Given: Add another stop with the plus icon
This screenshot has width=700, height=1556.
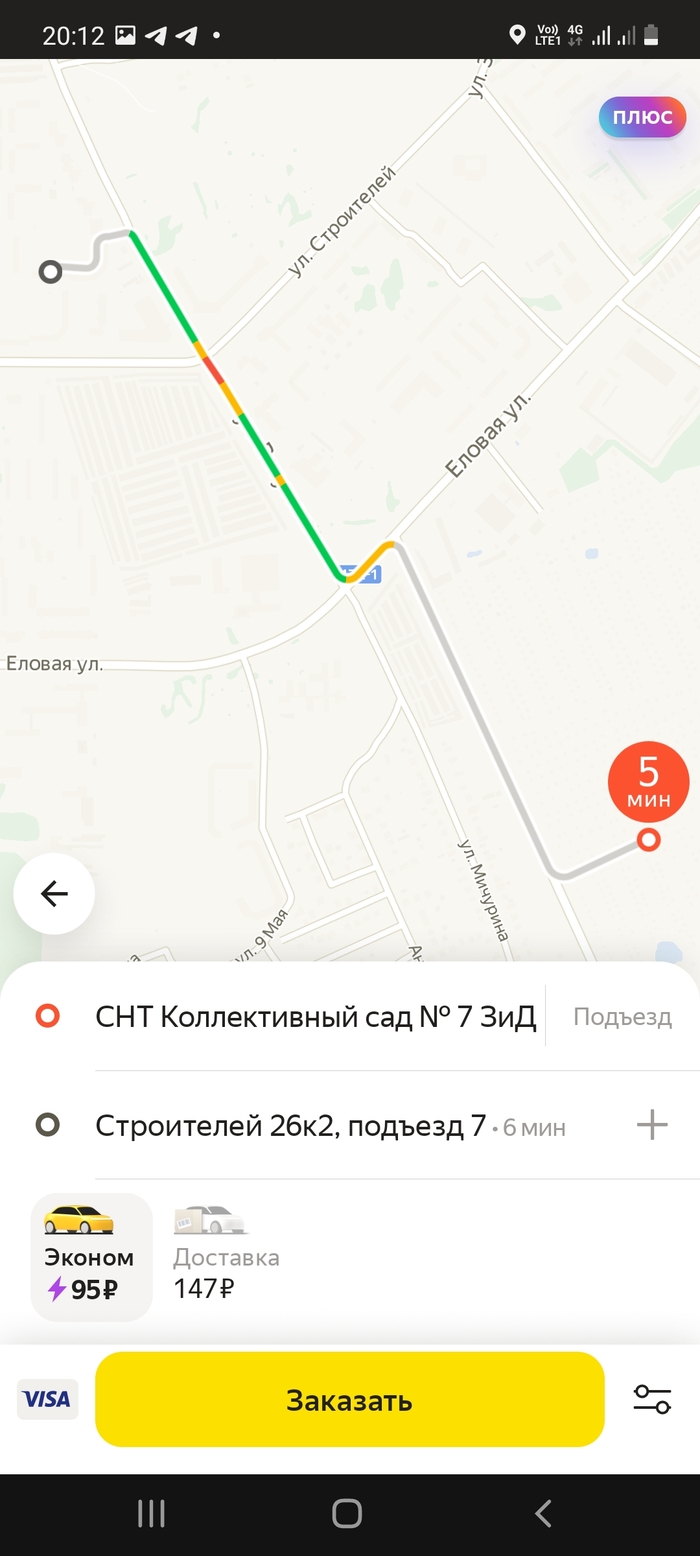Looking at the screenshot, I should point(652,1126).
